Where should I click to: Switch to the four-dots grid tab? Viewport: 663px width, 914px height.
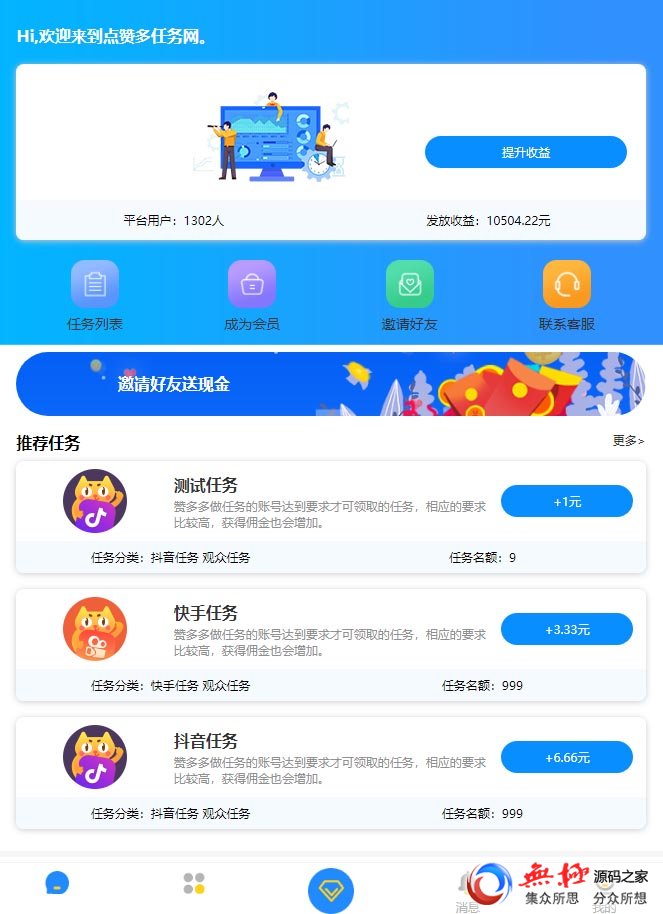(x=194, y=883)
